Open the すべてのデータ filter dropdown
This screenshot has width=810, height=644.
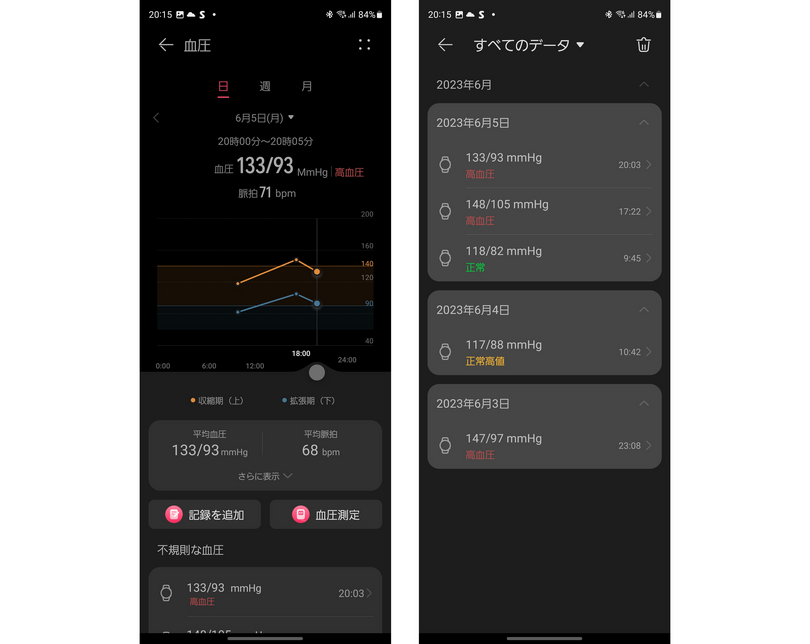click(529, 45)
